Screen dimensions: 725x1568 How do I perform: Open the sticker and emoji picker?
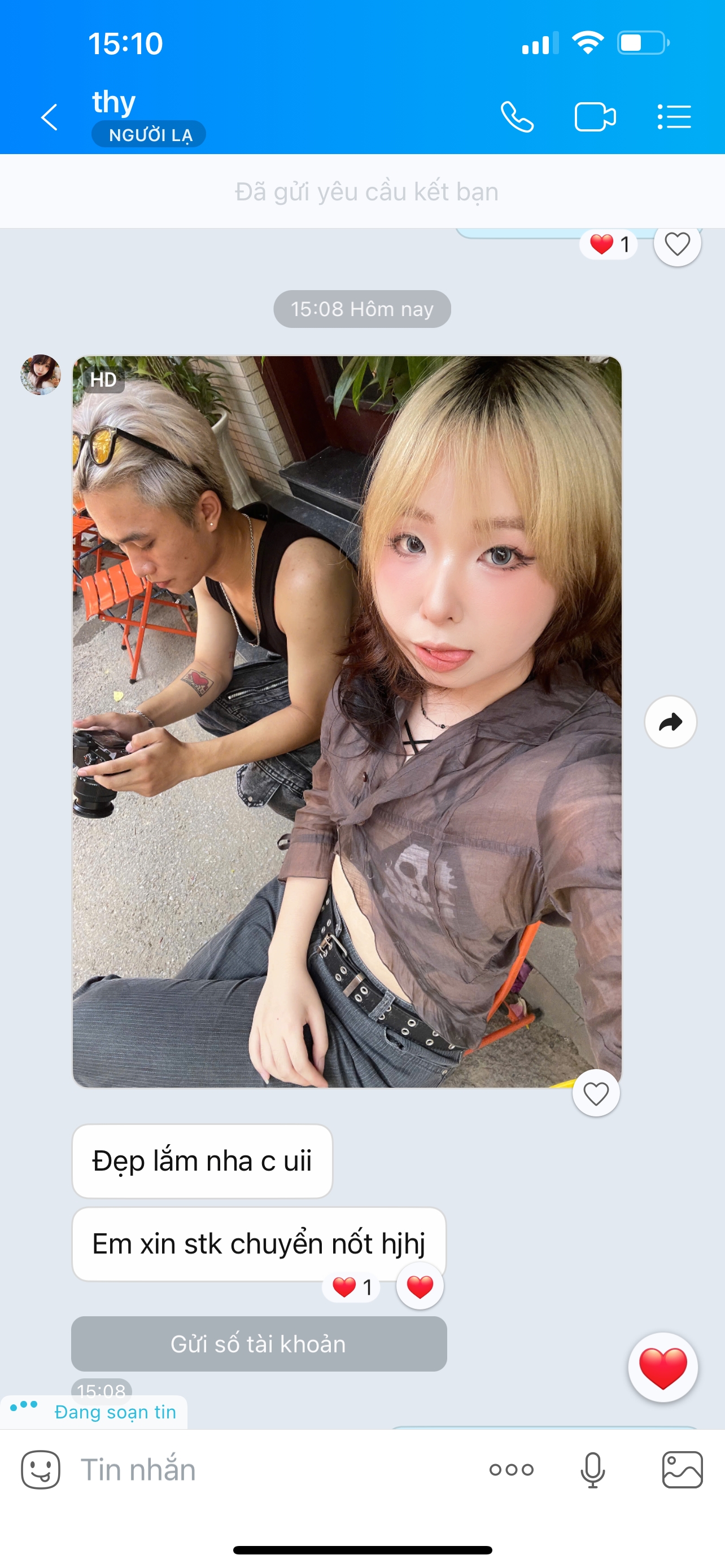click(x=41, y=1470)
